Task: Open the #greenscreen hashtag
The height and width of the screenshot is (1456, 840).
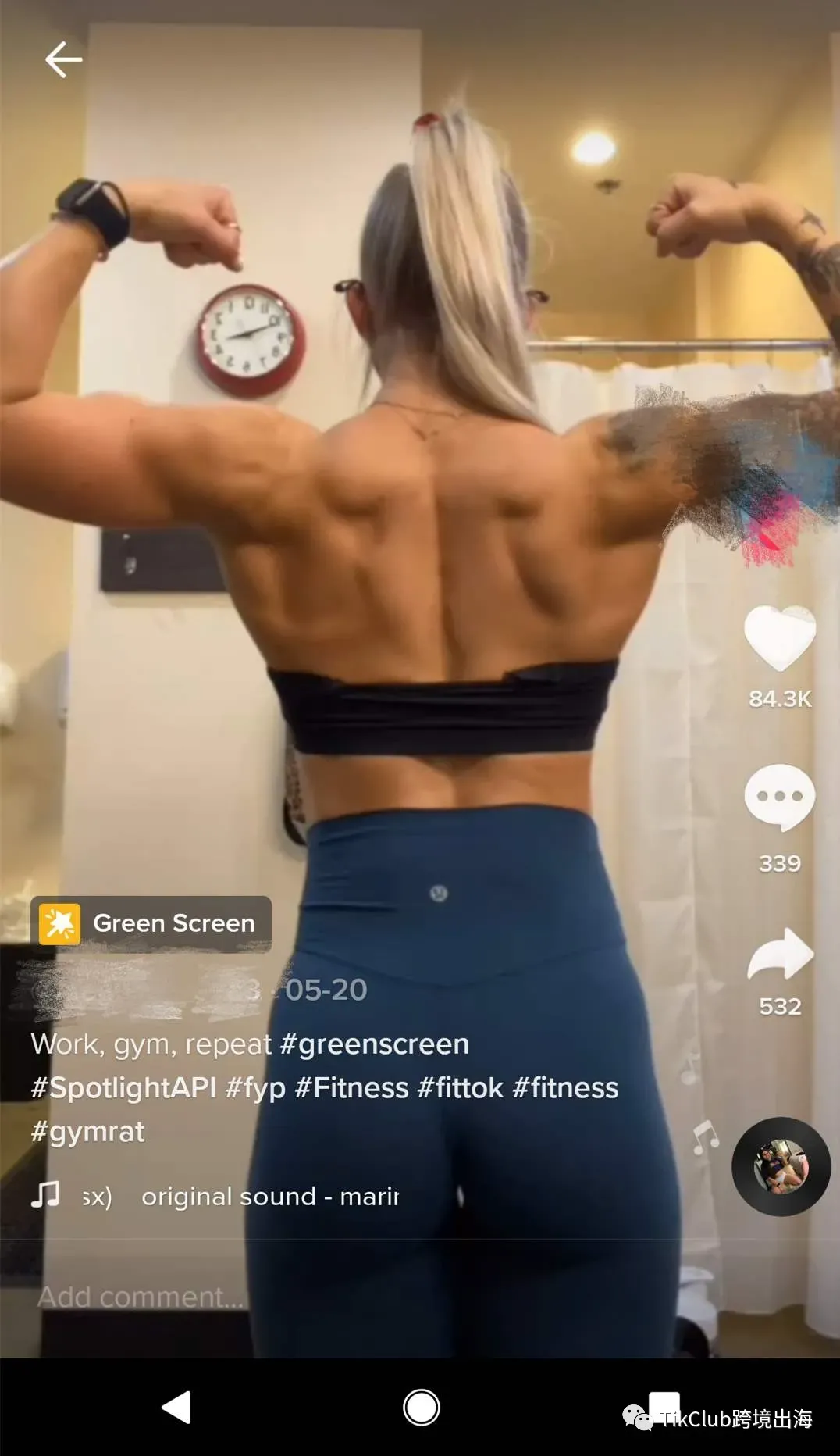Action: coord(374,1044)
